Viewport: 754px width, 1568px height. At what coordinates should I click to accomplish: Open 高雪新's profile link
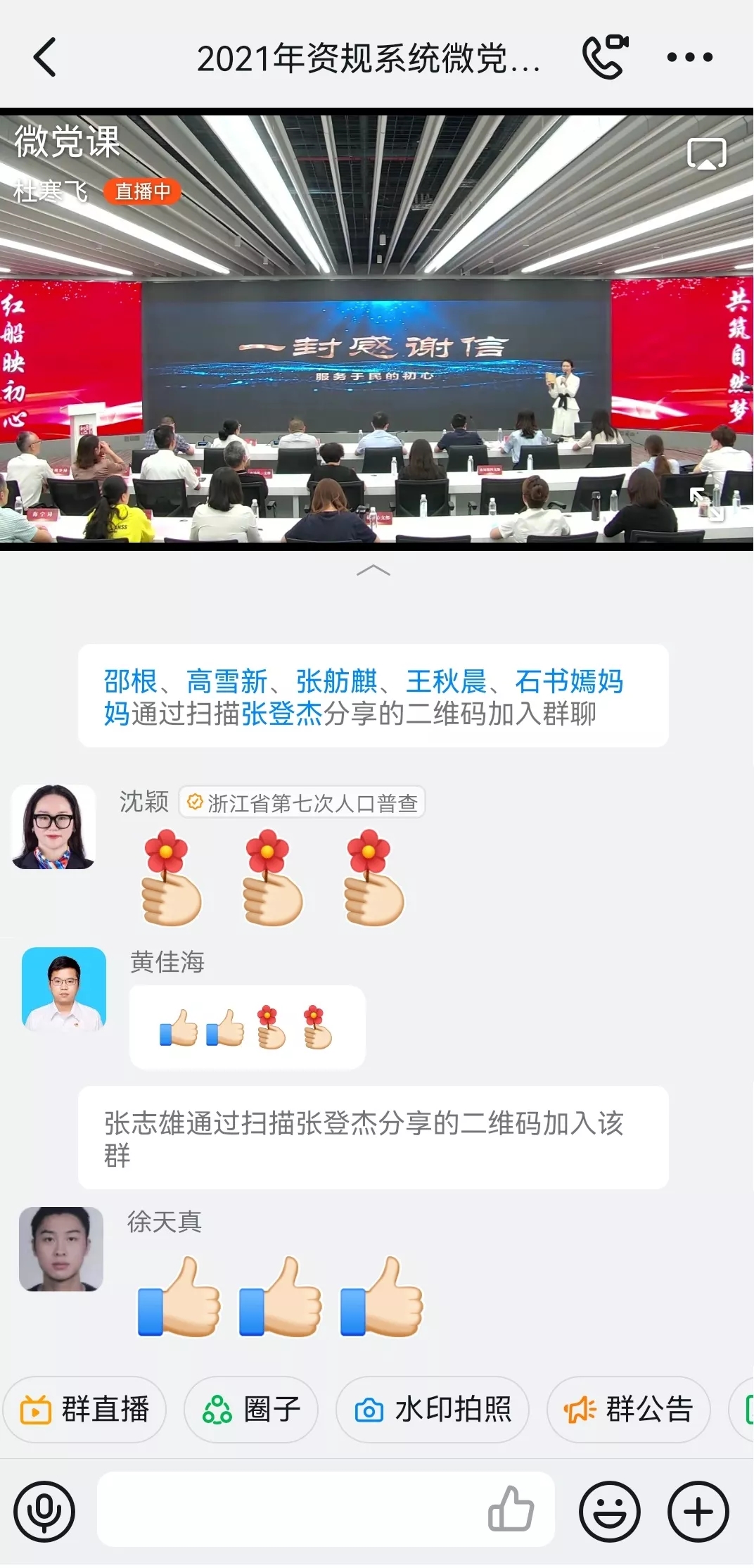[x=226, y=681]
